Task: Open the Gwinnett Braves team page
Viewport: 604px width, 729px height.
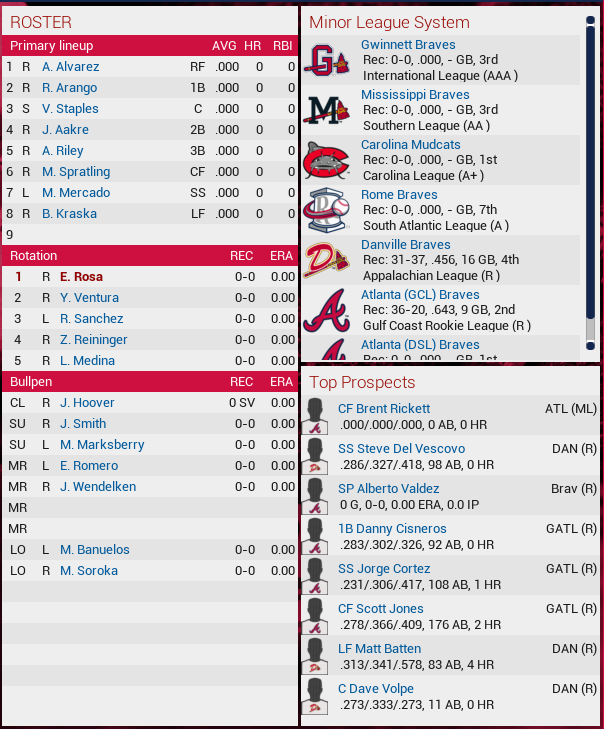Action: pos(408,45)
